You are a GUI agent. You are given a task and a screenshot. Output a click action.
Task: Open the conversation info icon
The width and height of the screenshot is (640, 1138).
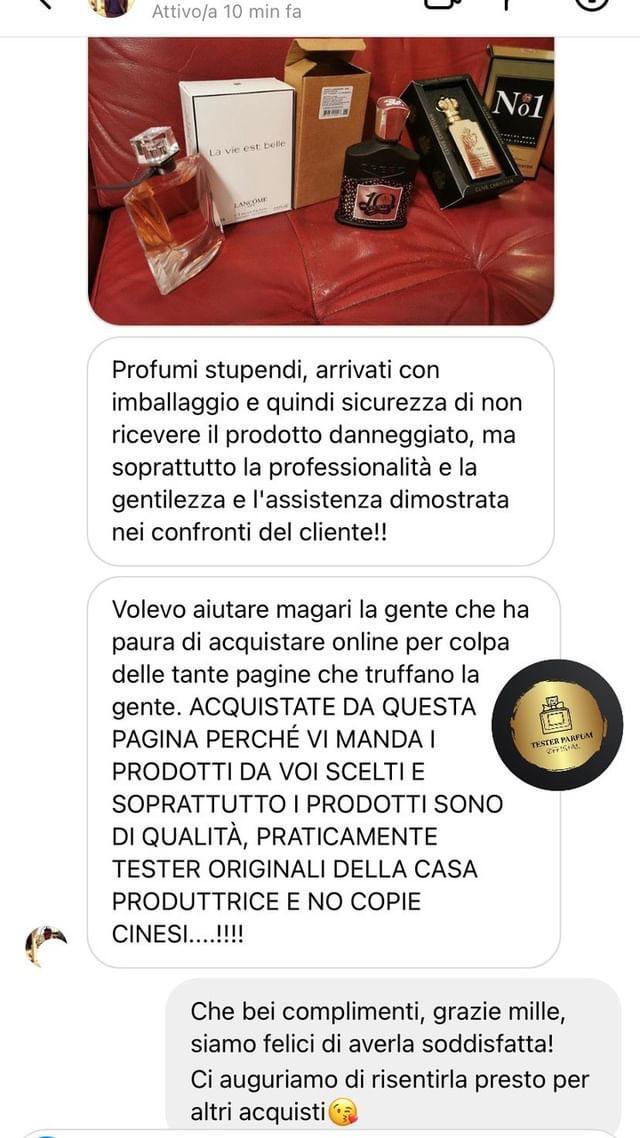tap(594, 5)
